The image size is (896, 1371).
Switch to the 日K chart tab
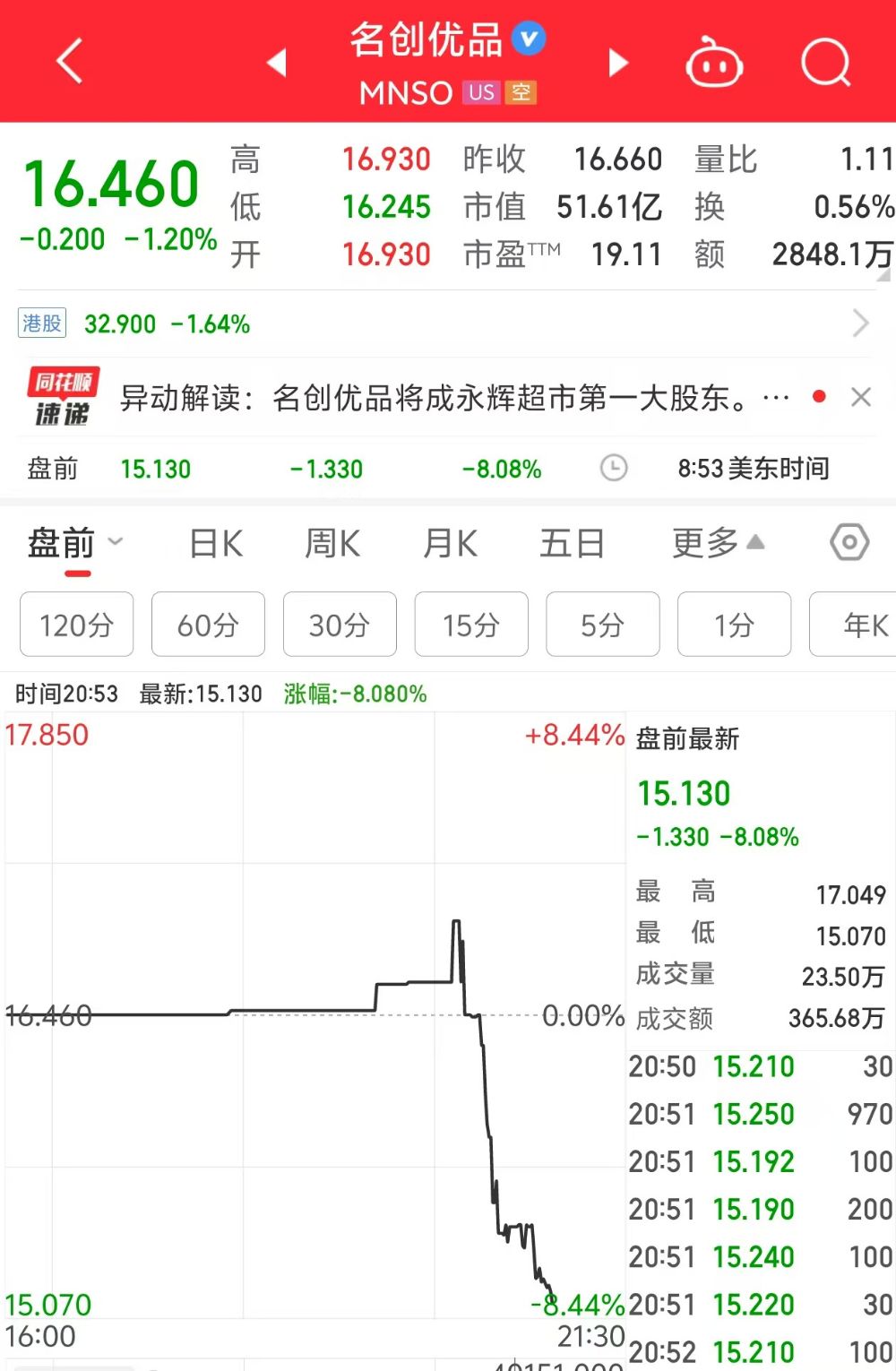point(216,544)
